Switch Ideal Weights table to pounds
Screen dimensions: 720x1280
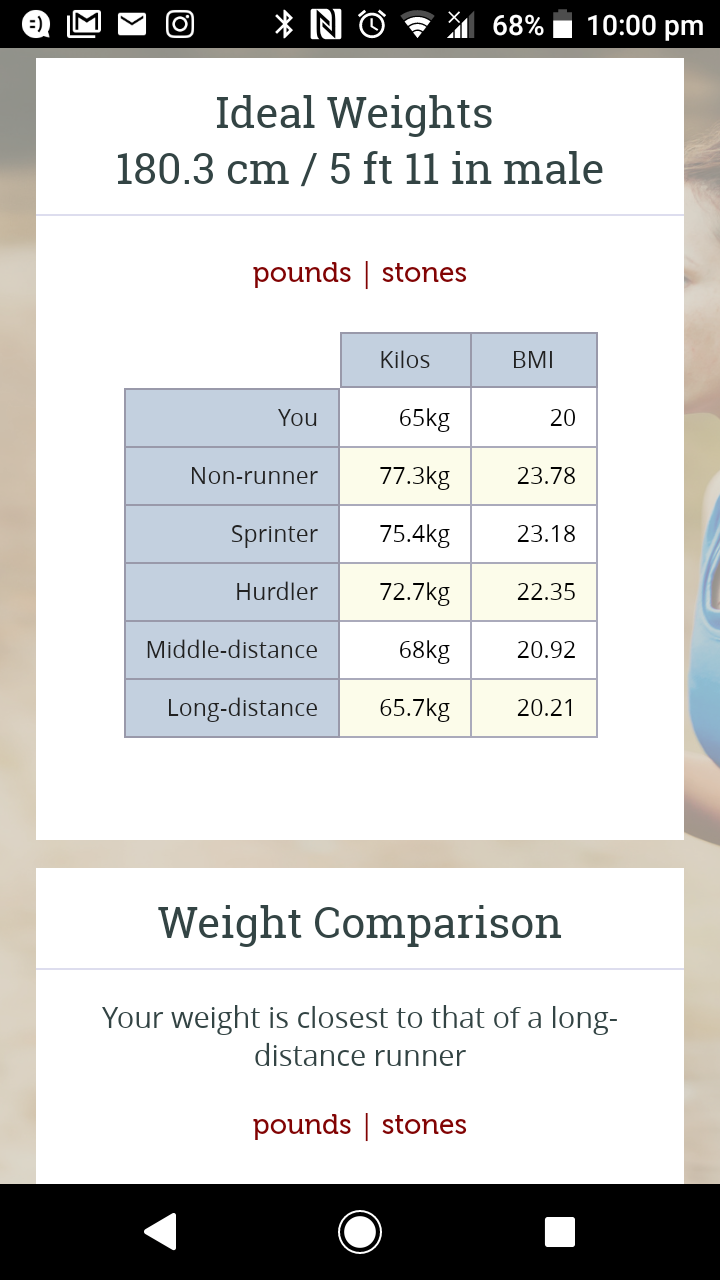pyautogui.click(x=302, y=273)
